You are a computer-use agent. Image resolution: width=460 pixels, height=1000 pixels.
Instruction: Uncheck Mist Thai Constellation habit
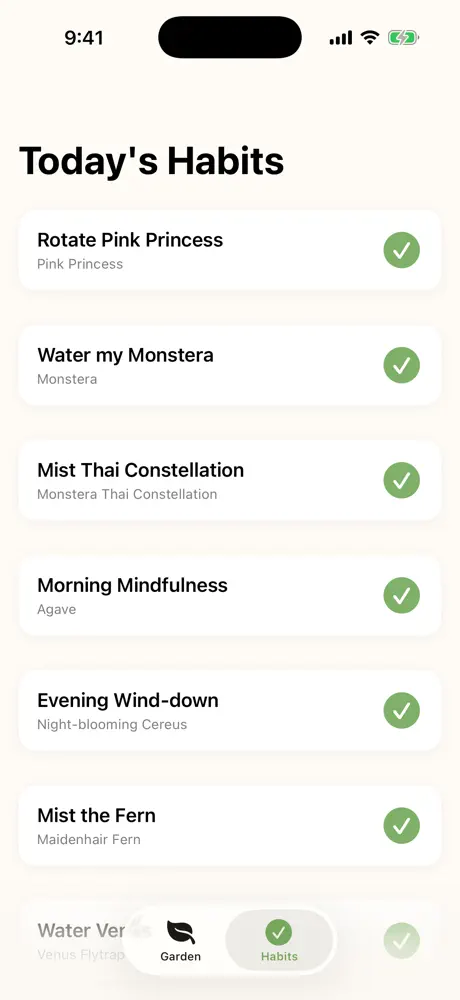click(401, 480)
